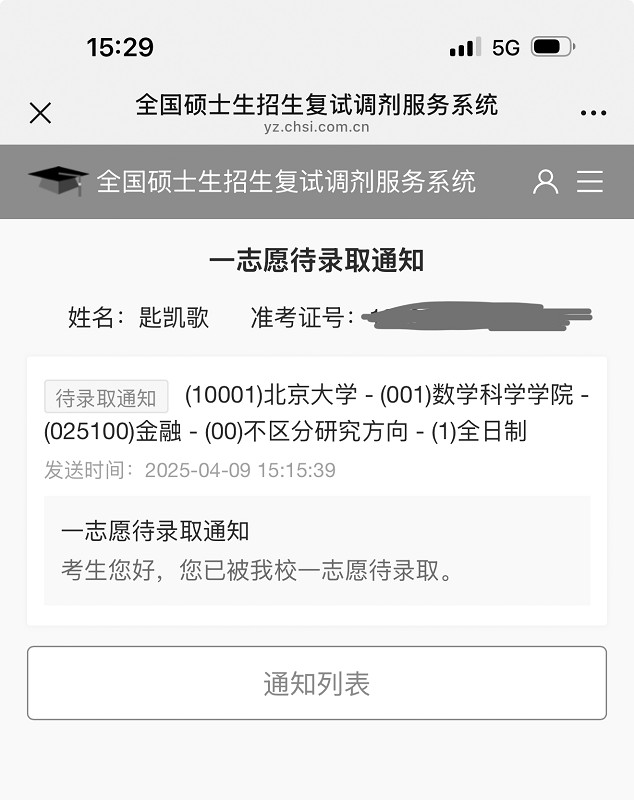
Task: Open the user account icon
Action: click(x=545, y=181)
